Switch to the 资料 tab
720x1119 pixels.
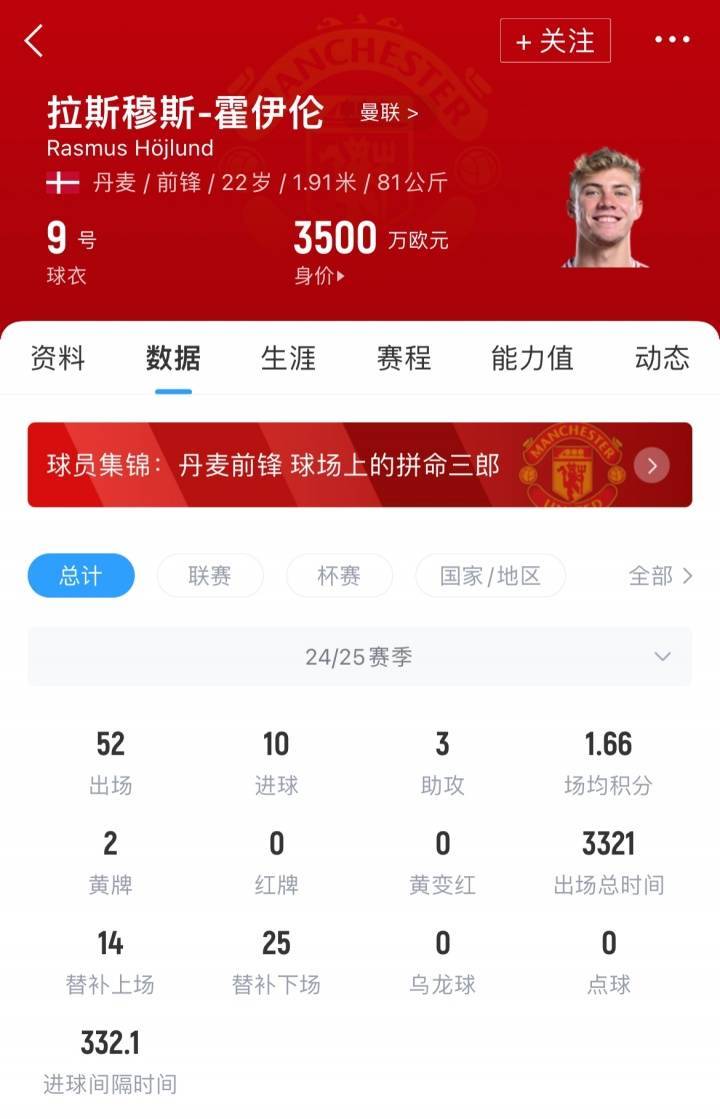pyautogui.click(x=57, y=360)
